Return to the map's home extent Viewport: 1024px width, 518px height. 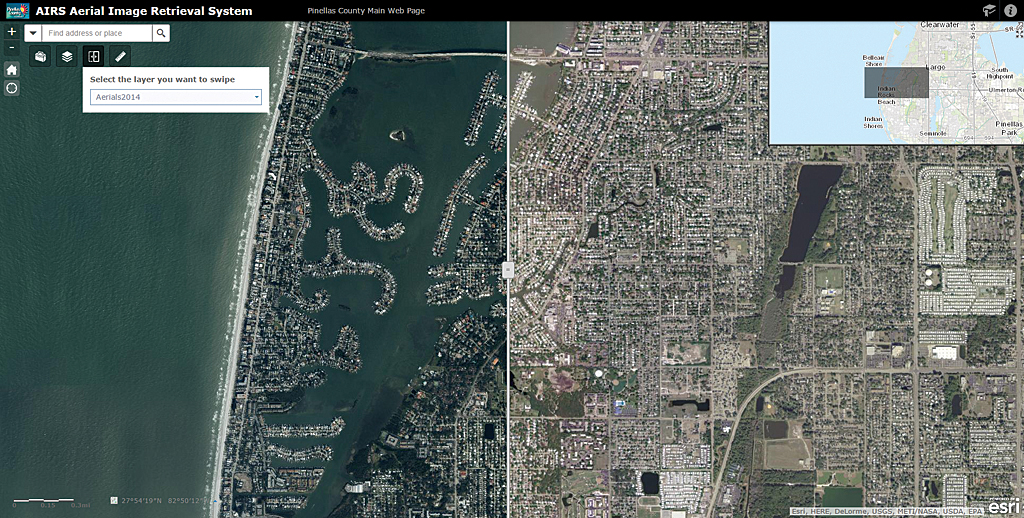tap(12, 70)
